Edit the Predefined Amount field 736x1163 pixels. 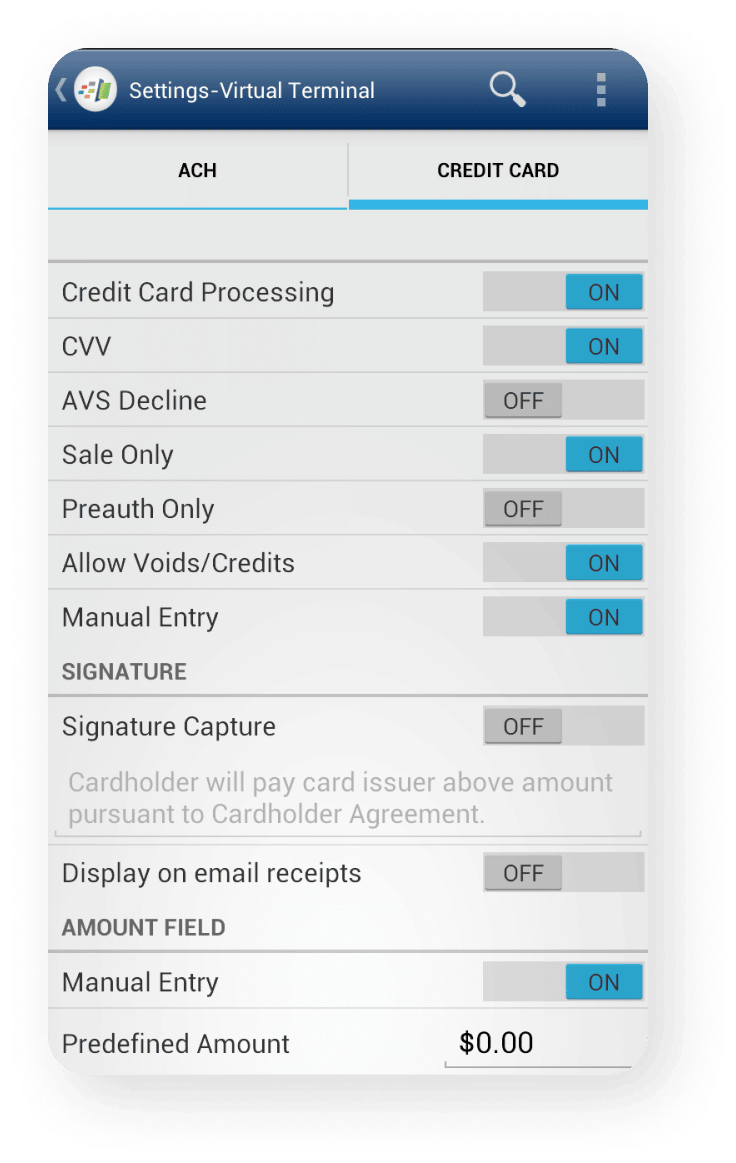coord(538,1043)
